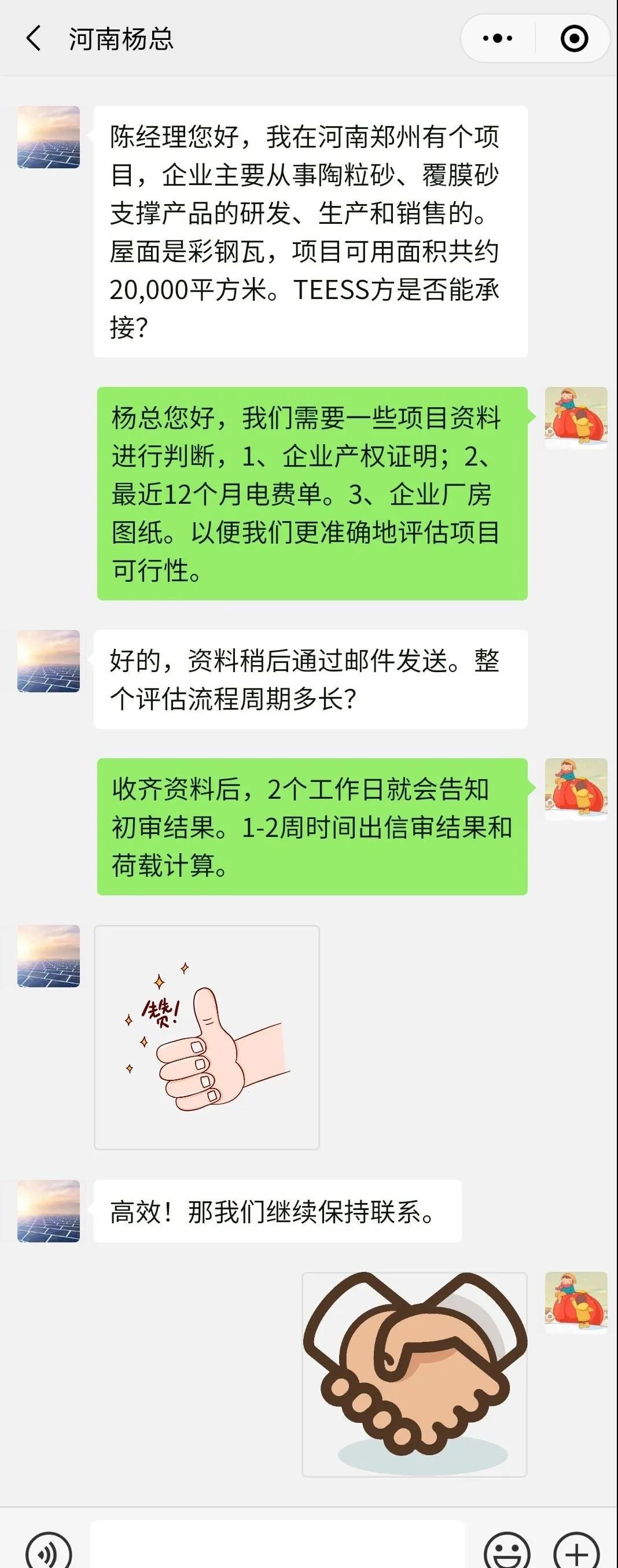This screenshot has width=618, height=1568.
Task: Go back from the 河南杨总 chat
Action: point(34,38)
